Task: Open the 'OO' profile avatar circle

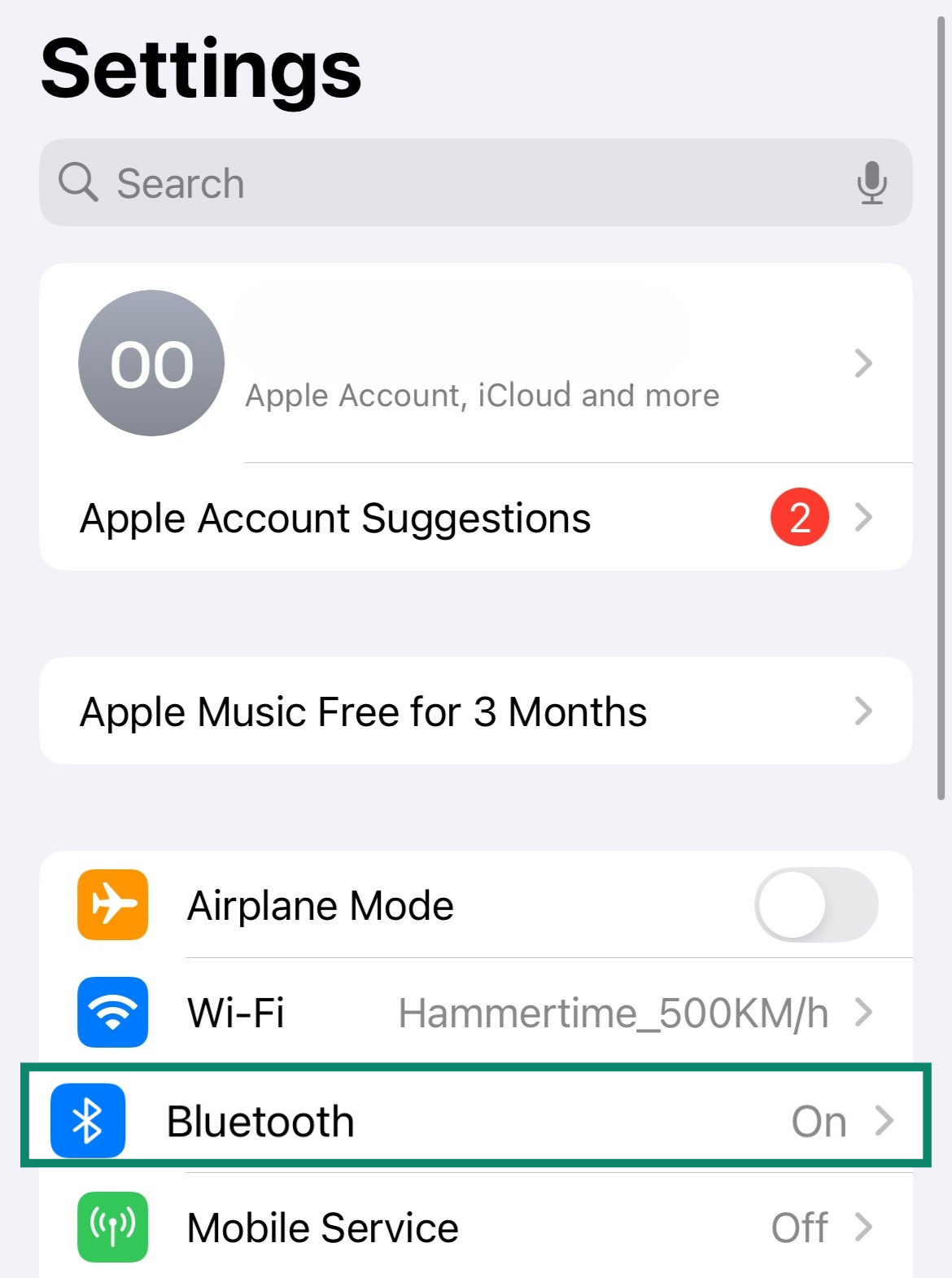Action: [151, 364]
